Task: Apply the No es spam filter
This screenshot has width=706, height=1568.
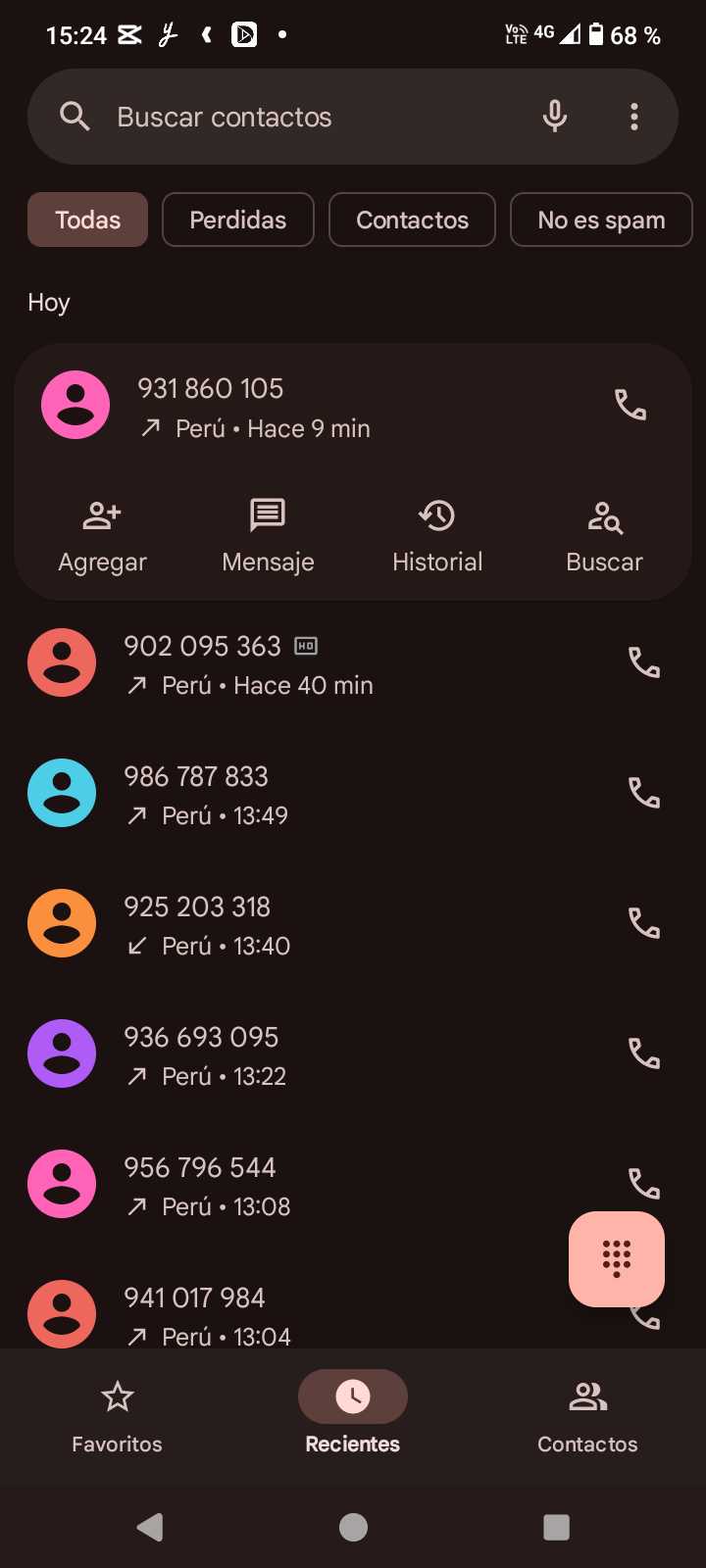Action: click(x=601, y=220)
